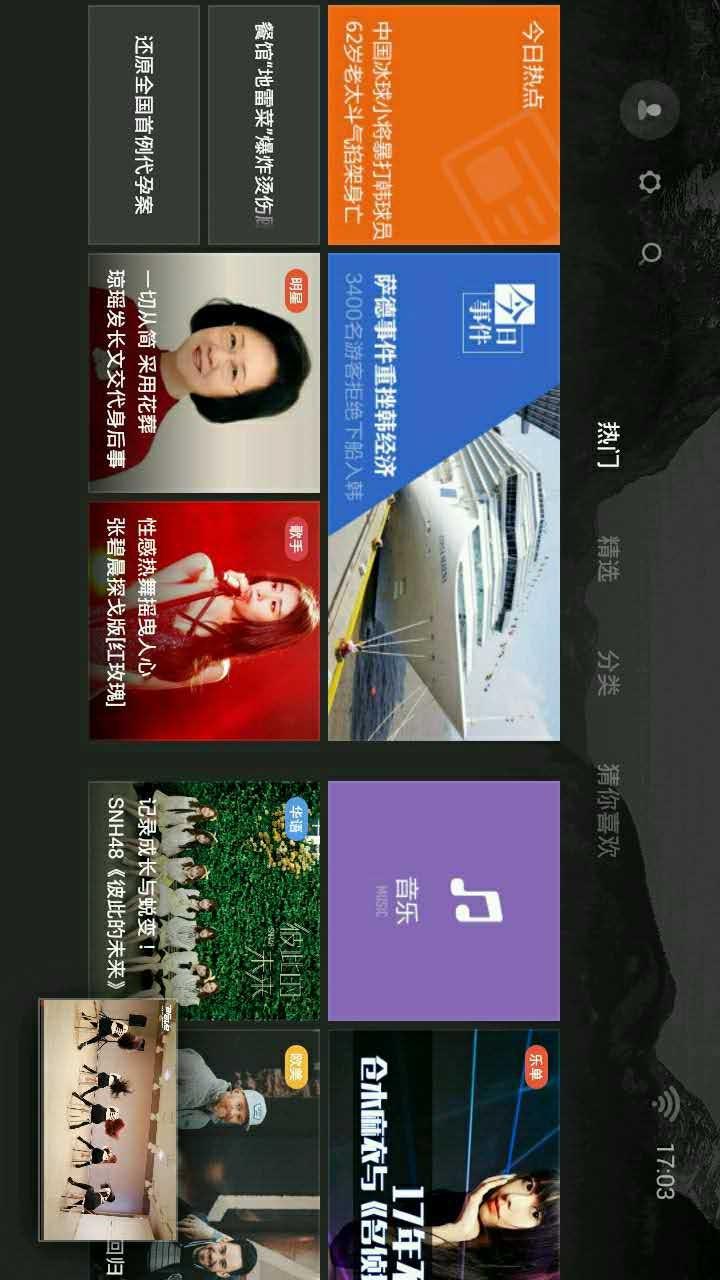The width and height of the screenshot is (720, 1280).
Task: Open the 张碧晨探戈版[红玫瑰] card
Action: (204, 621)
